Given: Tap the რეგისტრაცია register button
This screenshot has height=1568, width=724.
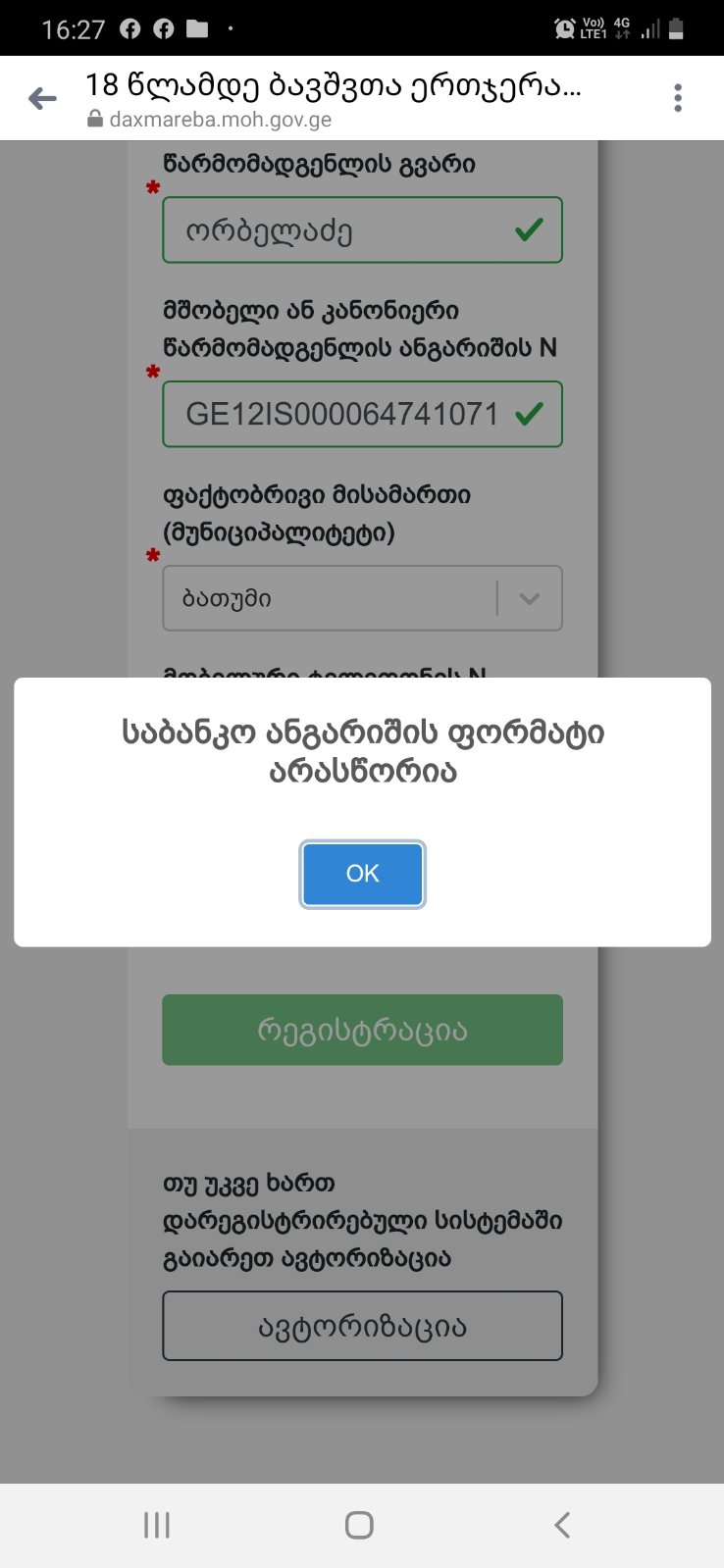Looking at the screenshot, I should click(362, 1030).
